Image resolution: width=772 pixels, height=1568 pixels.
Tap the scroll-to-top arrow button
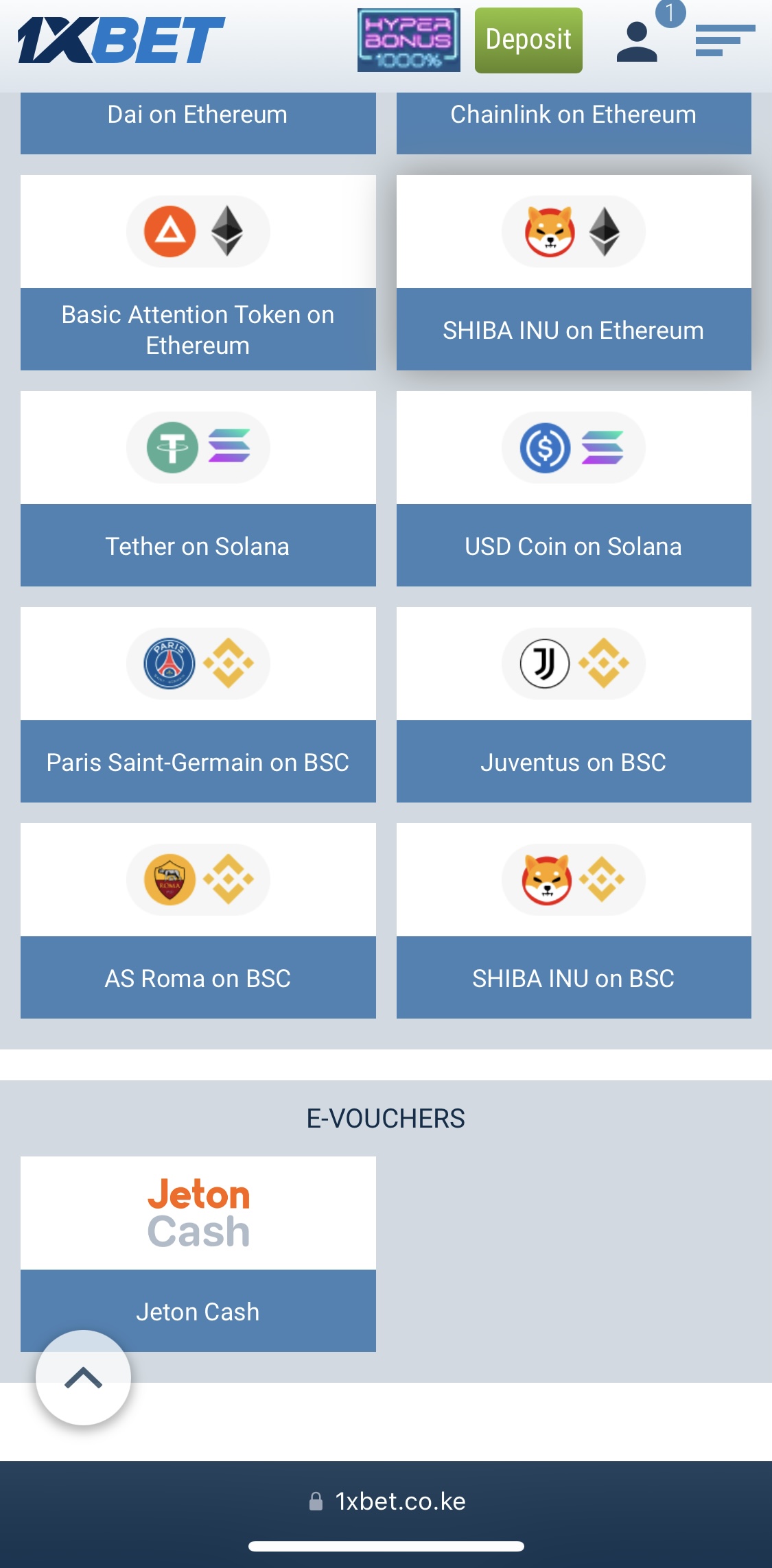(x=83, y=1378)
